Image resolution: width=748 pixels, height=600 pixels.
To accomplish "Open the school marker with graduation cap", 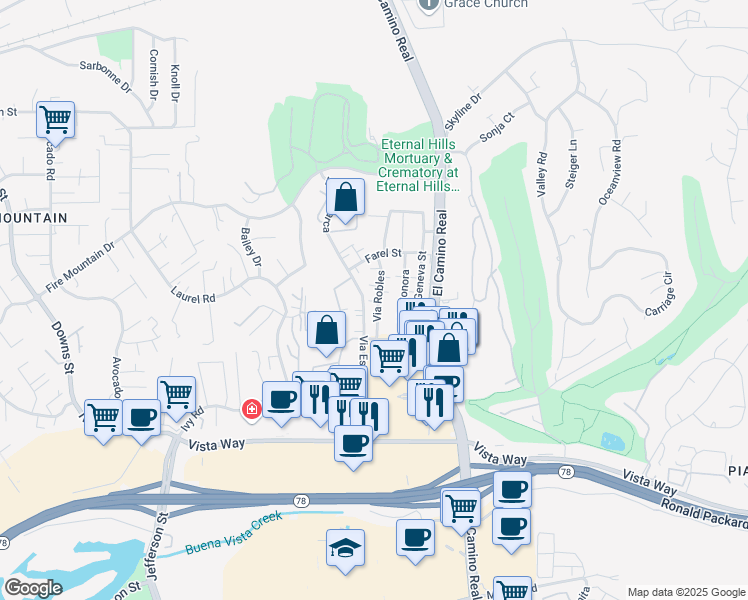I will tap(345, 548).
